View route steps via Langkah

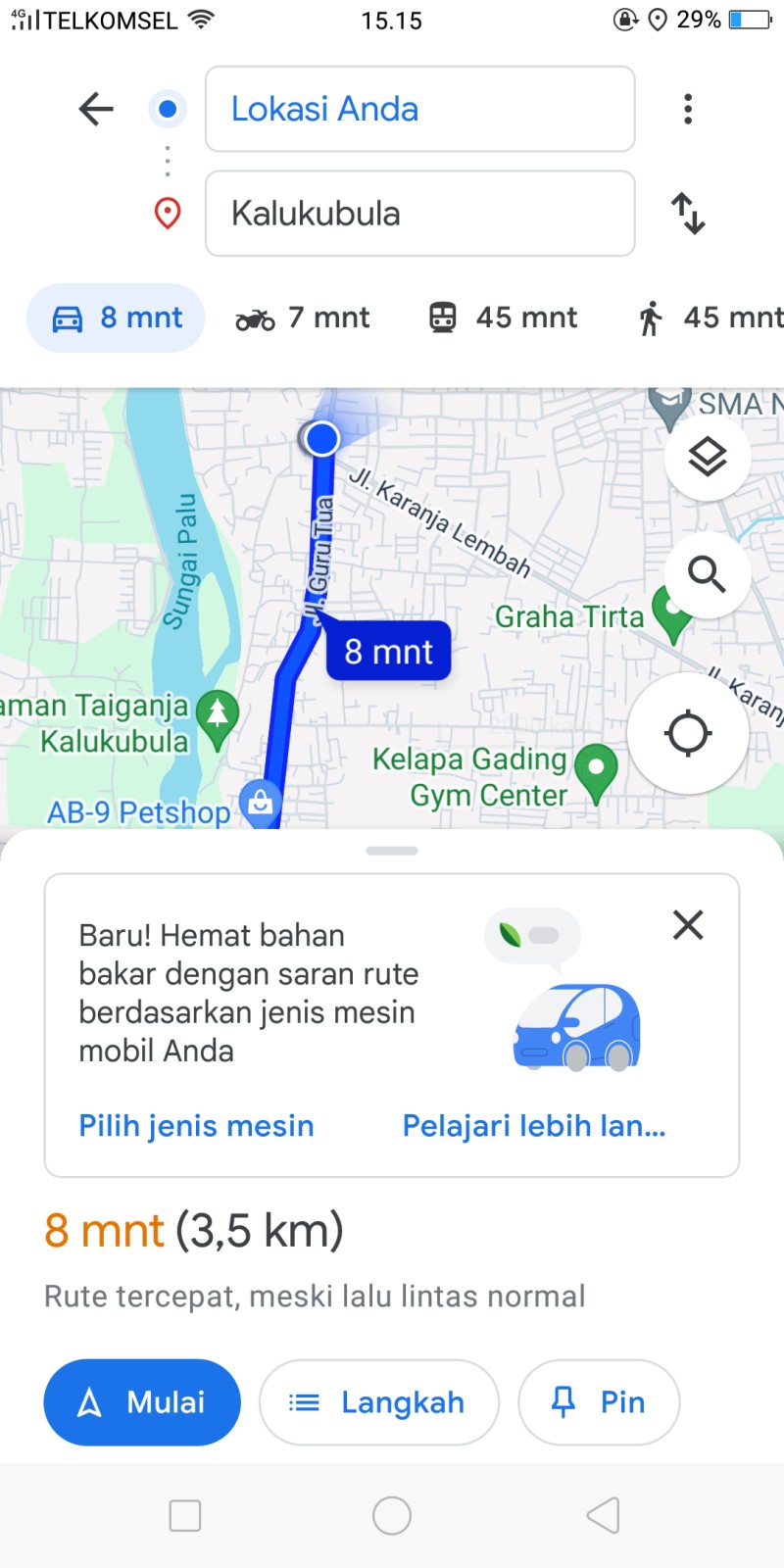point(379,1402)
